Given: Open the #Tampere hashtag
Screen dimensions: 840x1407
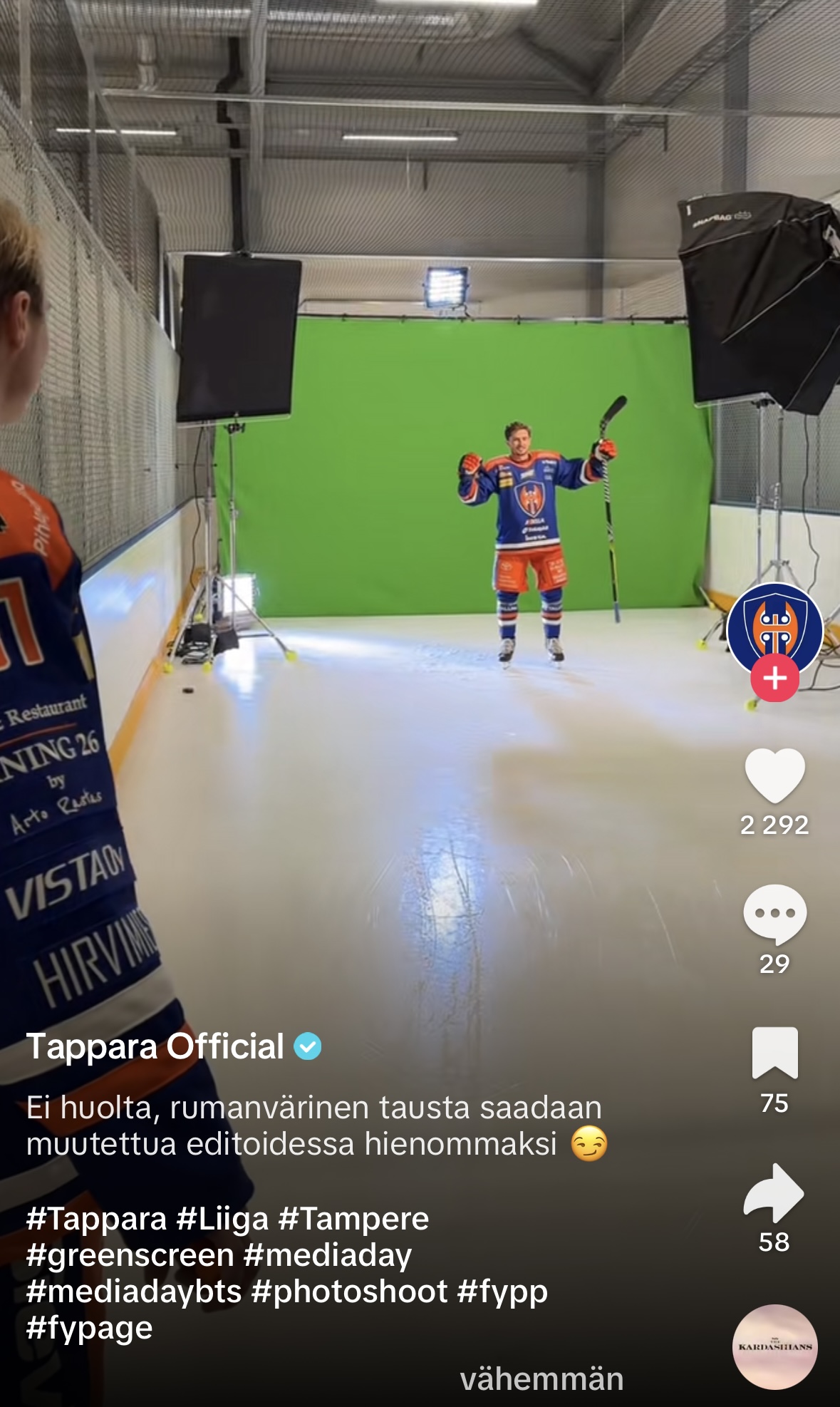Looking at the screenshot, I should click(x=353, y=1219).
